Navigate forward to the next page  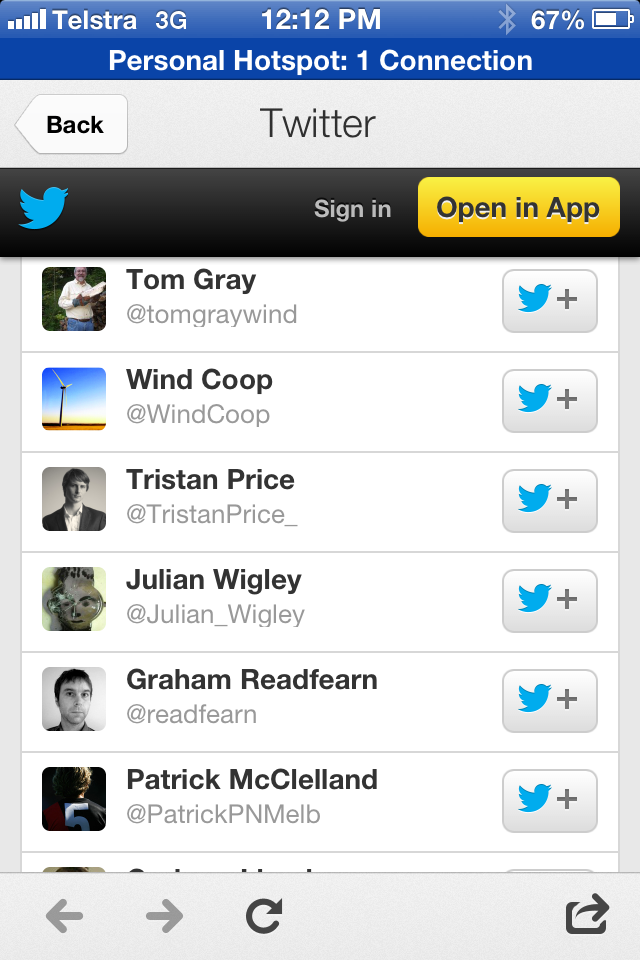point(164,916)
